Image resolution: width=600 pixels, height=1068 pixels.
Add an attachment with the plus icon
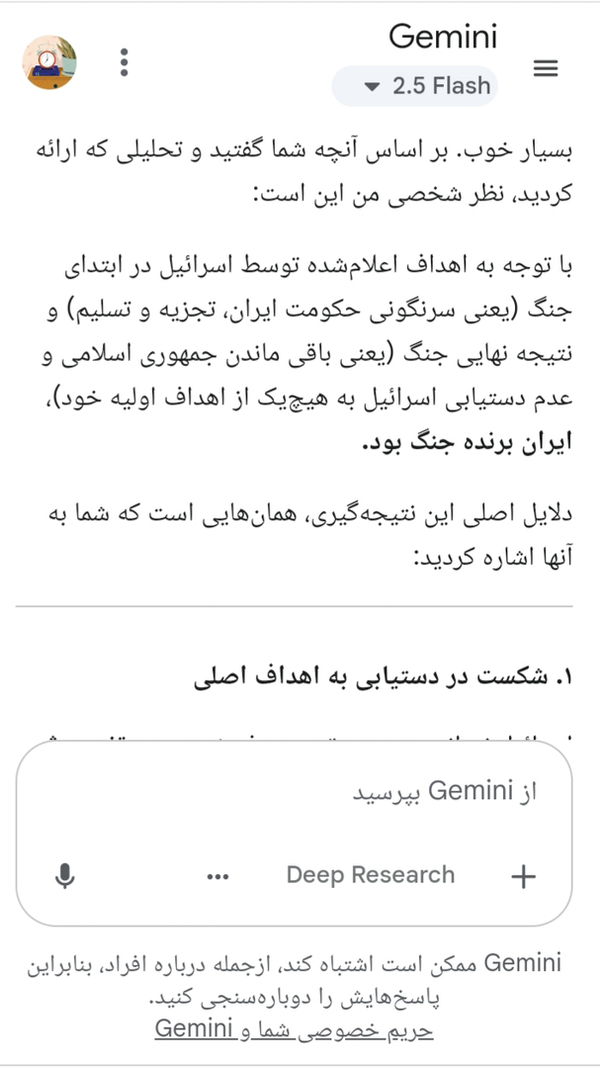click(x=523, y=877)
